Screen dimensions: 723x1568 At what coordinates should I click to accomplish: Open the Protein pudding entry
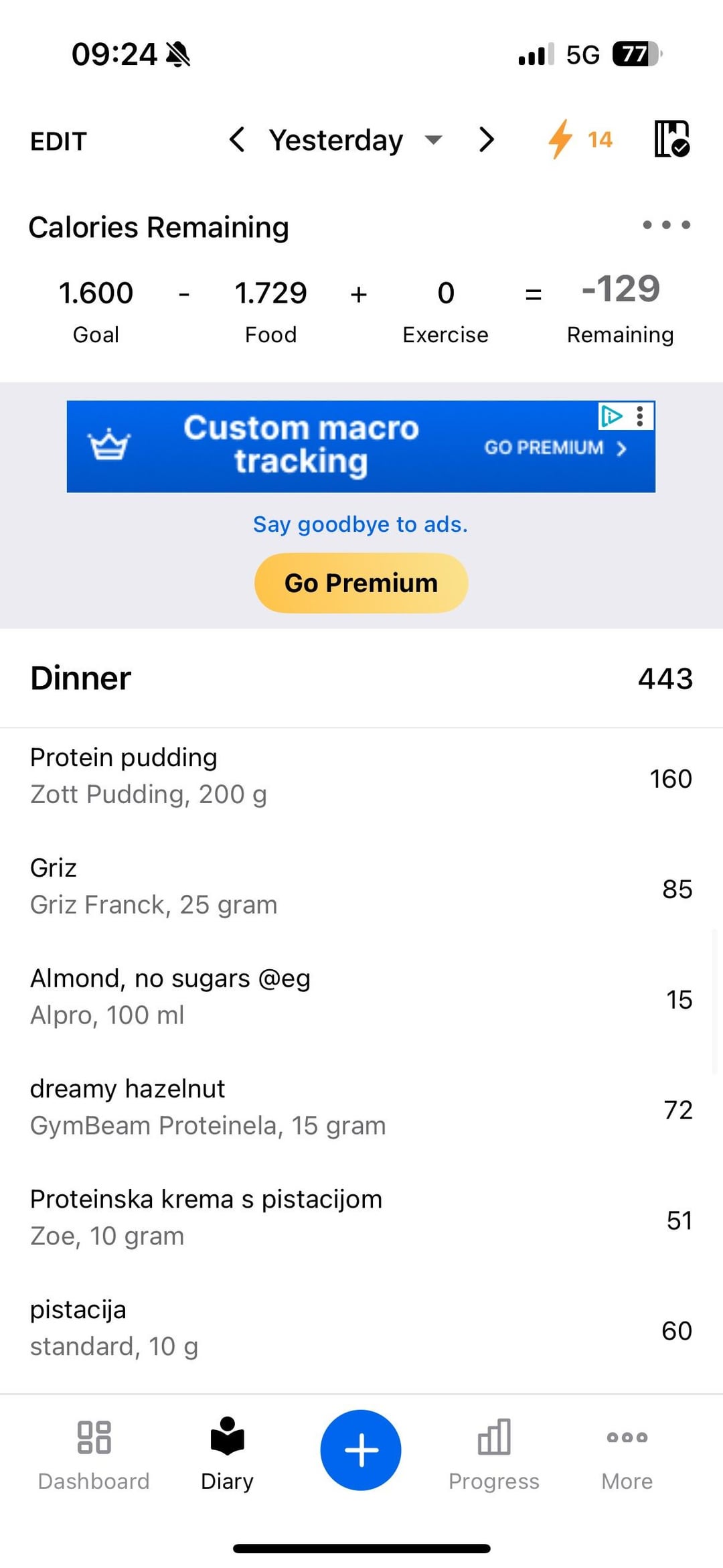pyautogui.click(x=361, y=776)
